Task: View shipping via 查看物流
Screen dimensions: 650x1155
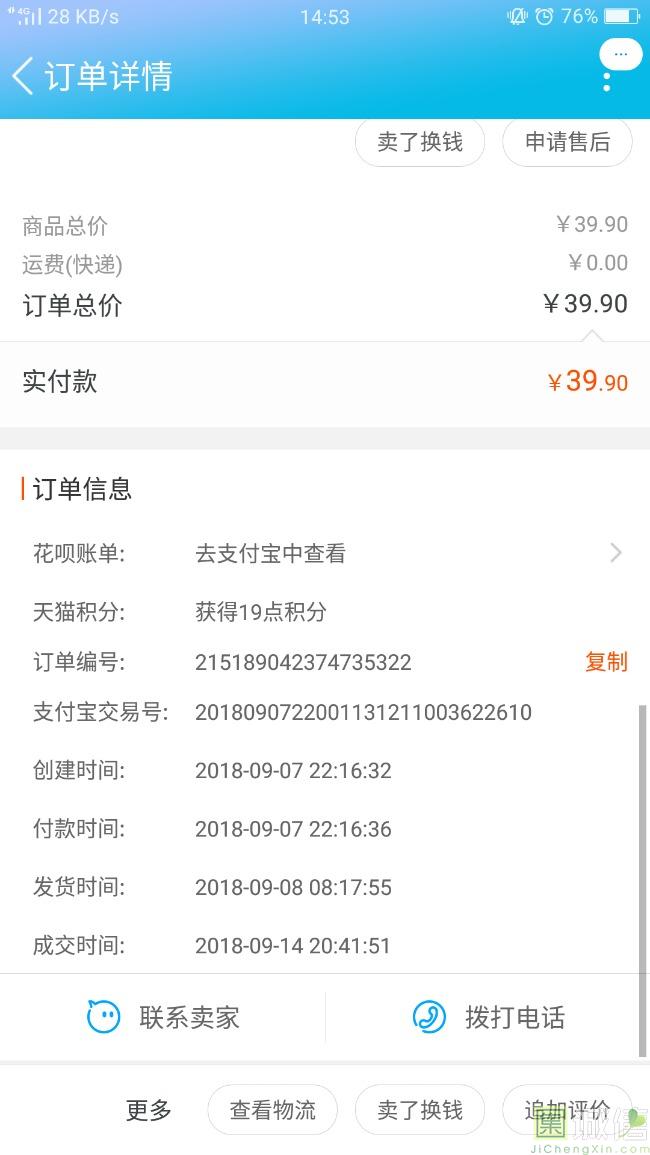Action: pyautogui.click(x=273, y=1109)
